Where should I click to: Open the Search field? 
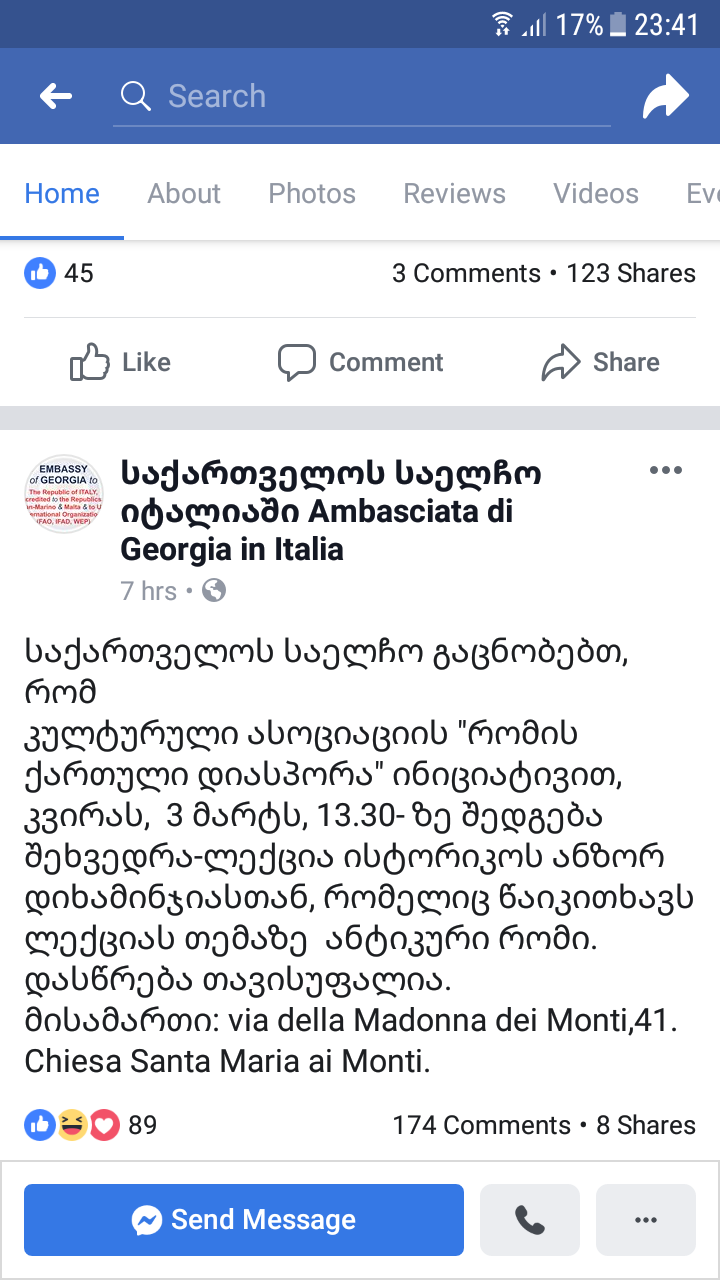pos(360,96)
